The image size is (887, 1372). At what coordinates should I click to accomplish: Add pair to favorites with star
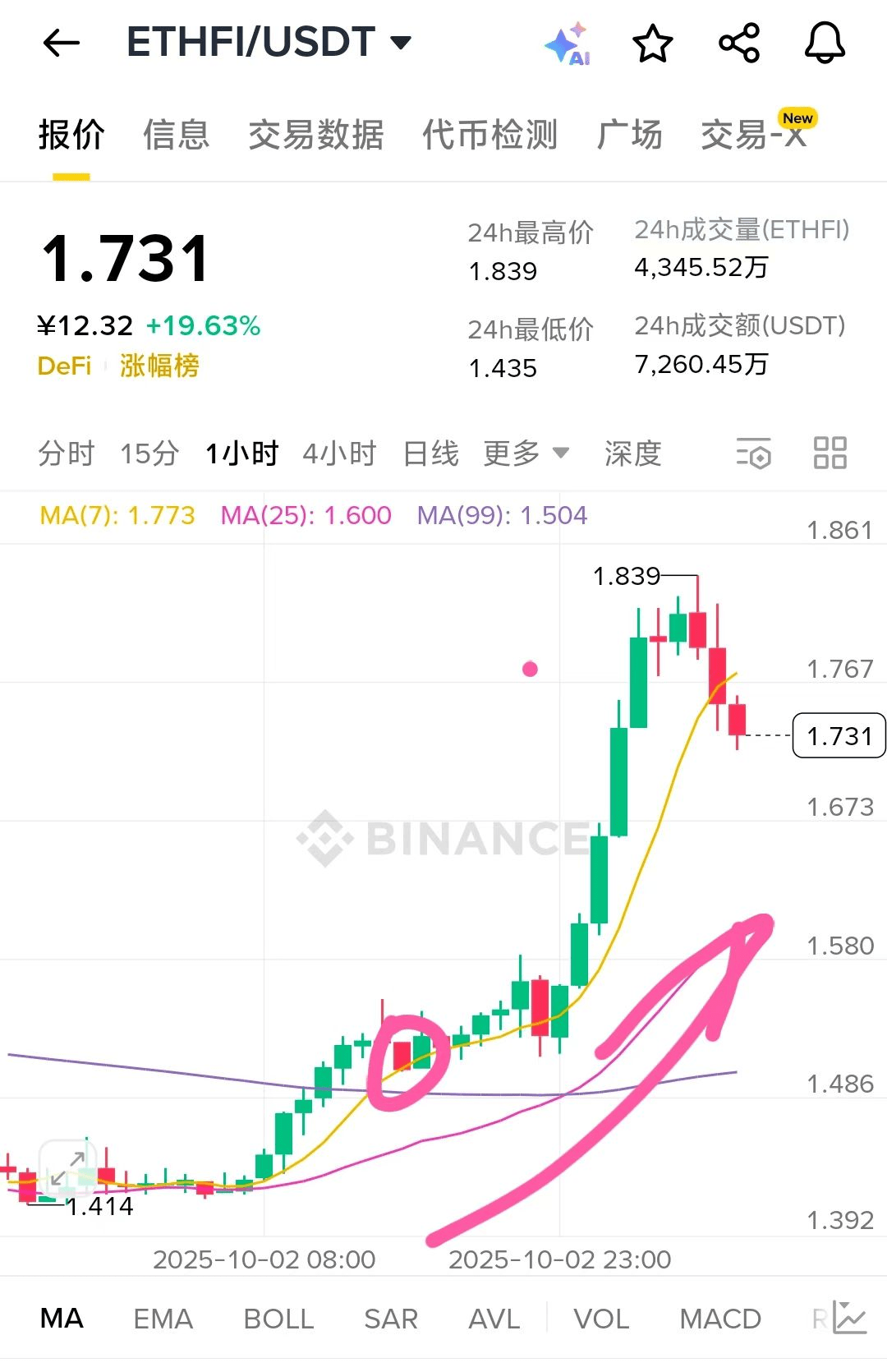pos(653,44)
